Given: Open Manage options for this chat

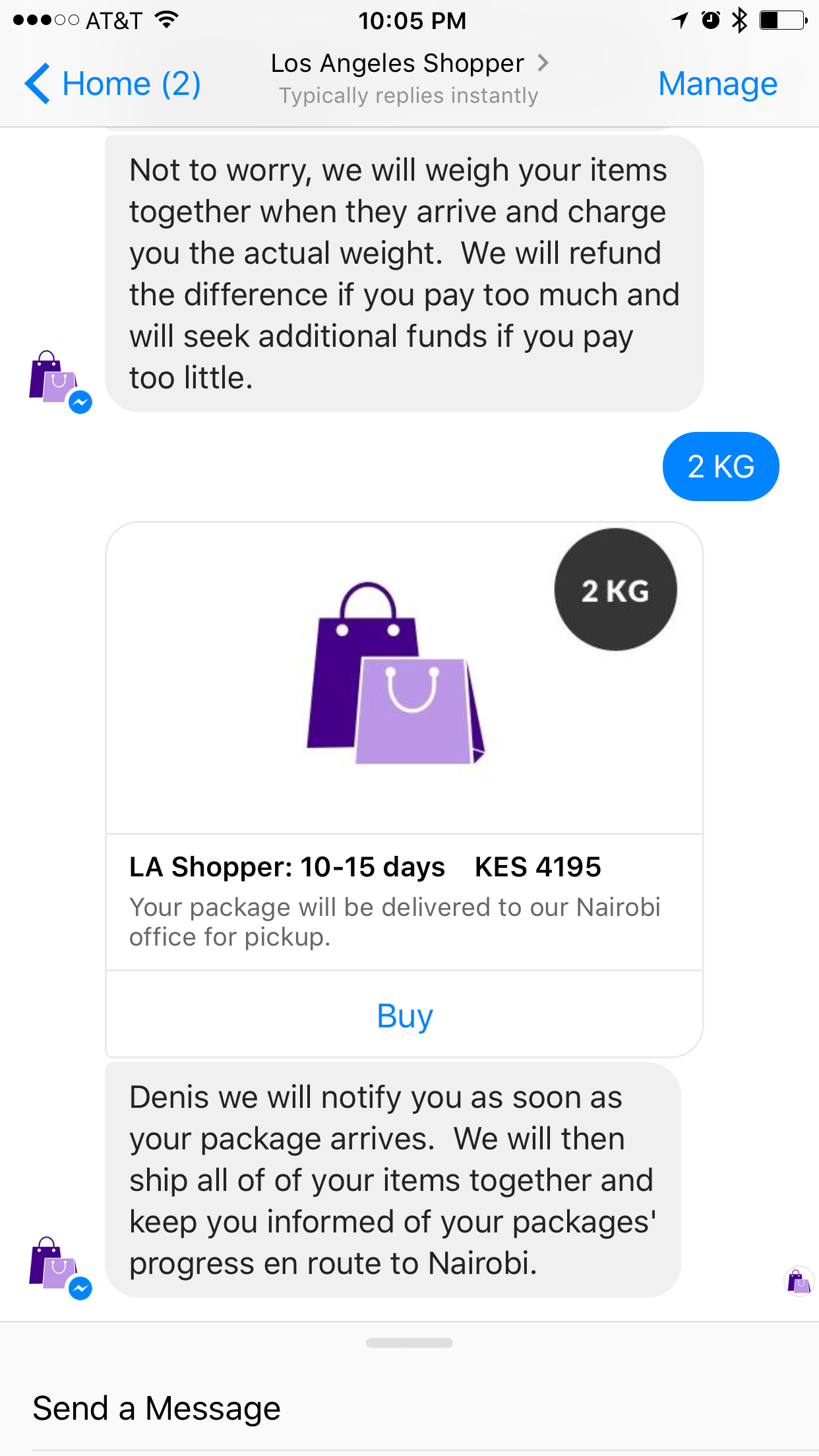Looking at the screenshot, I should click(x=717, y=84).
